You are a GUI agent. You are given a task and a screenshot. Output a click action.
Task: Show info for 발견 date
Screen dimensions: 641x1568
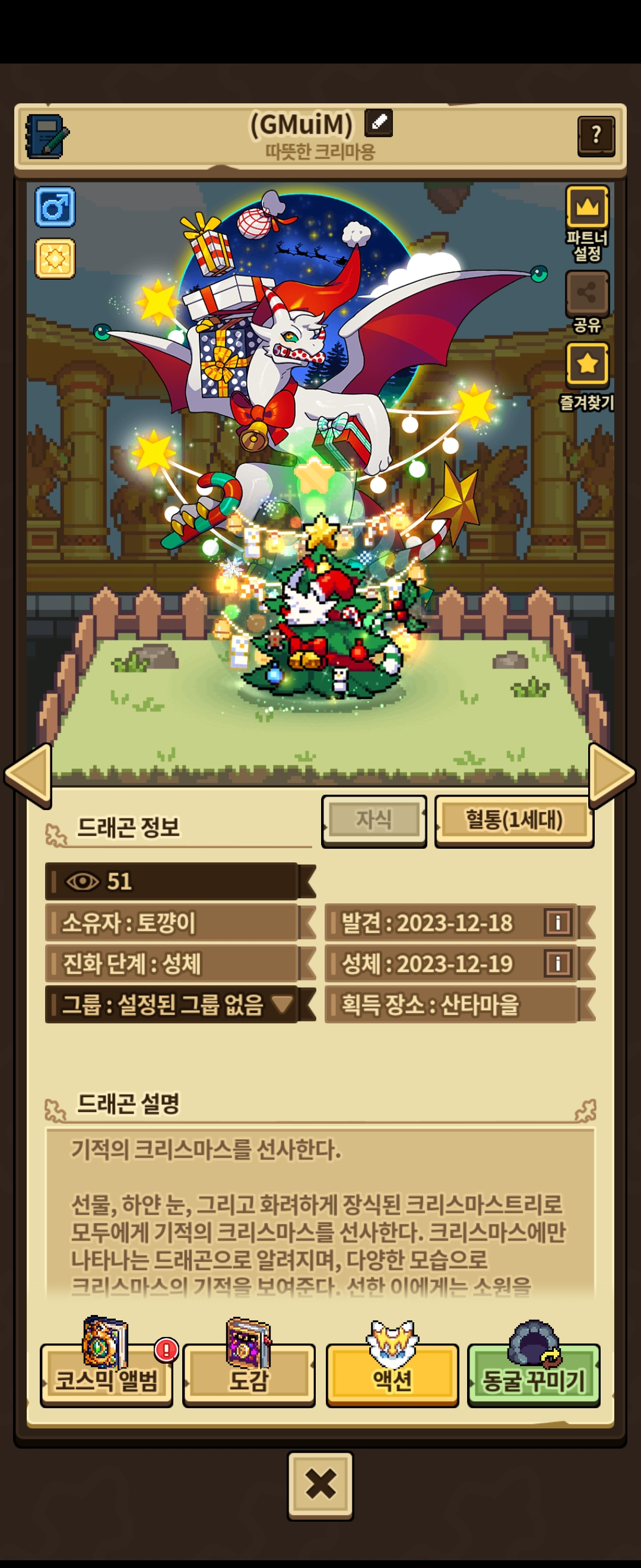(x=557, y=922)
